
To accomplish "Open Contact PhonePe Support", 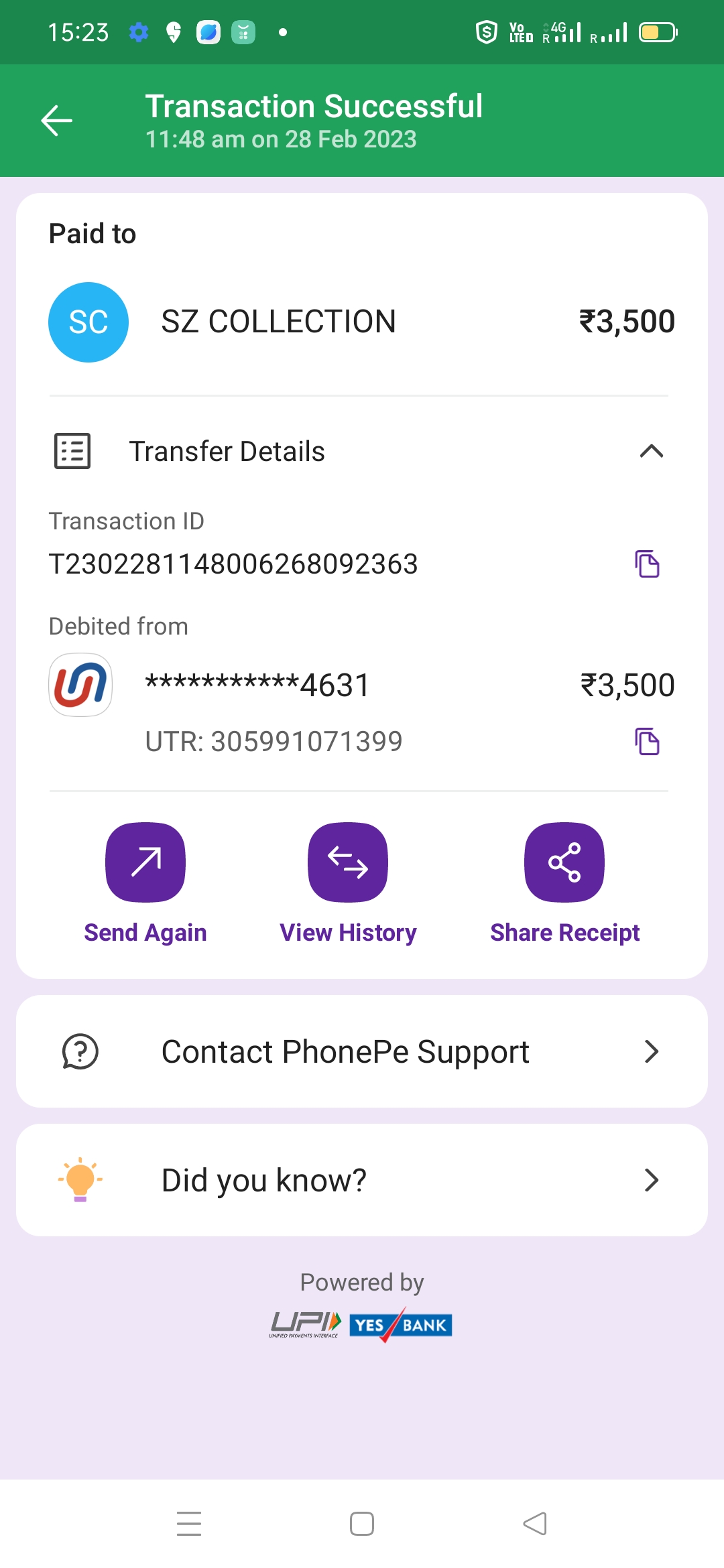I will (362, 1051).
